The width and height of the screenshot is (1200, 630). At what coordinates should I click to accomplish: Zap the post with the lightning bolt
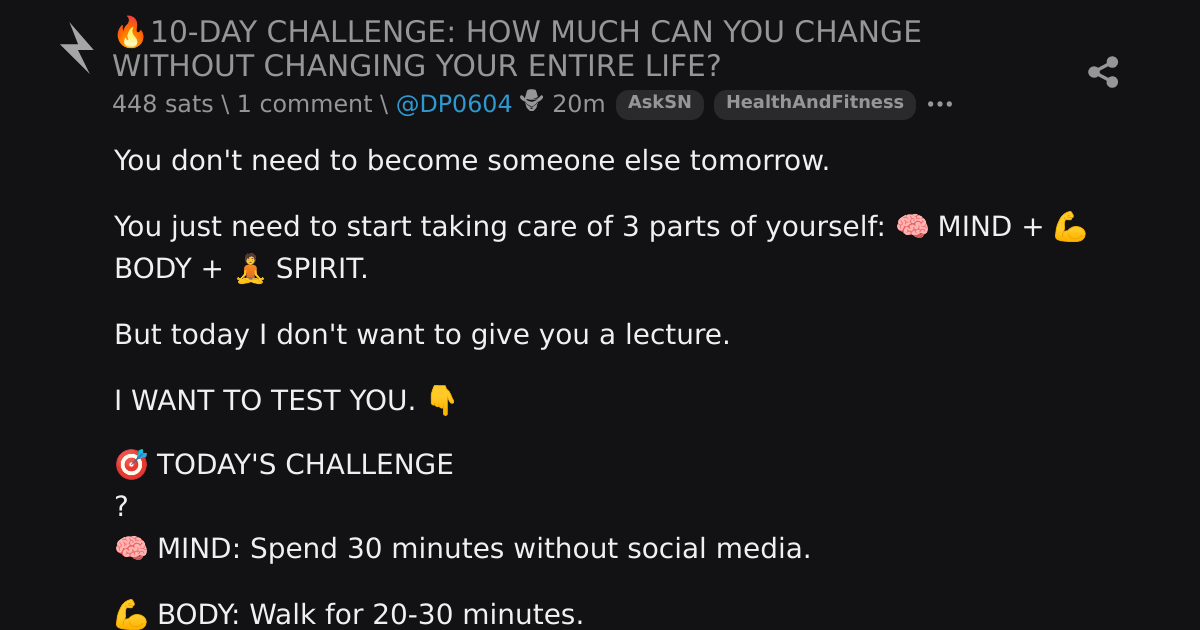tap(76, 48)
